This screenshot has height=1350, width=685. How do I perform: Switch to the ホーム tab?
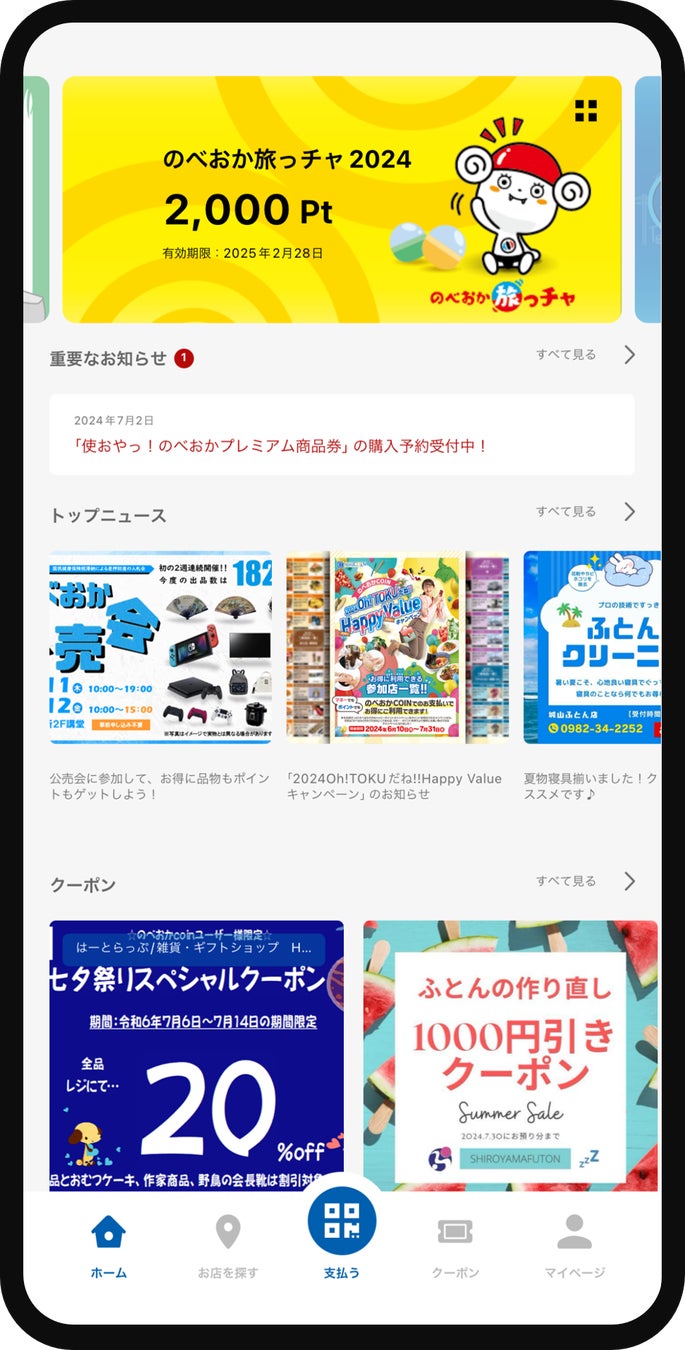(108, 1245)
